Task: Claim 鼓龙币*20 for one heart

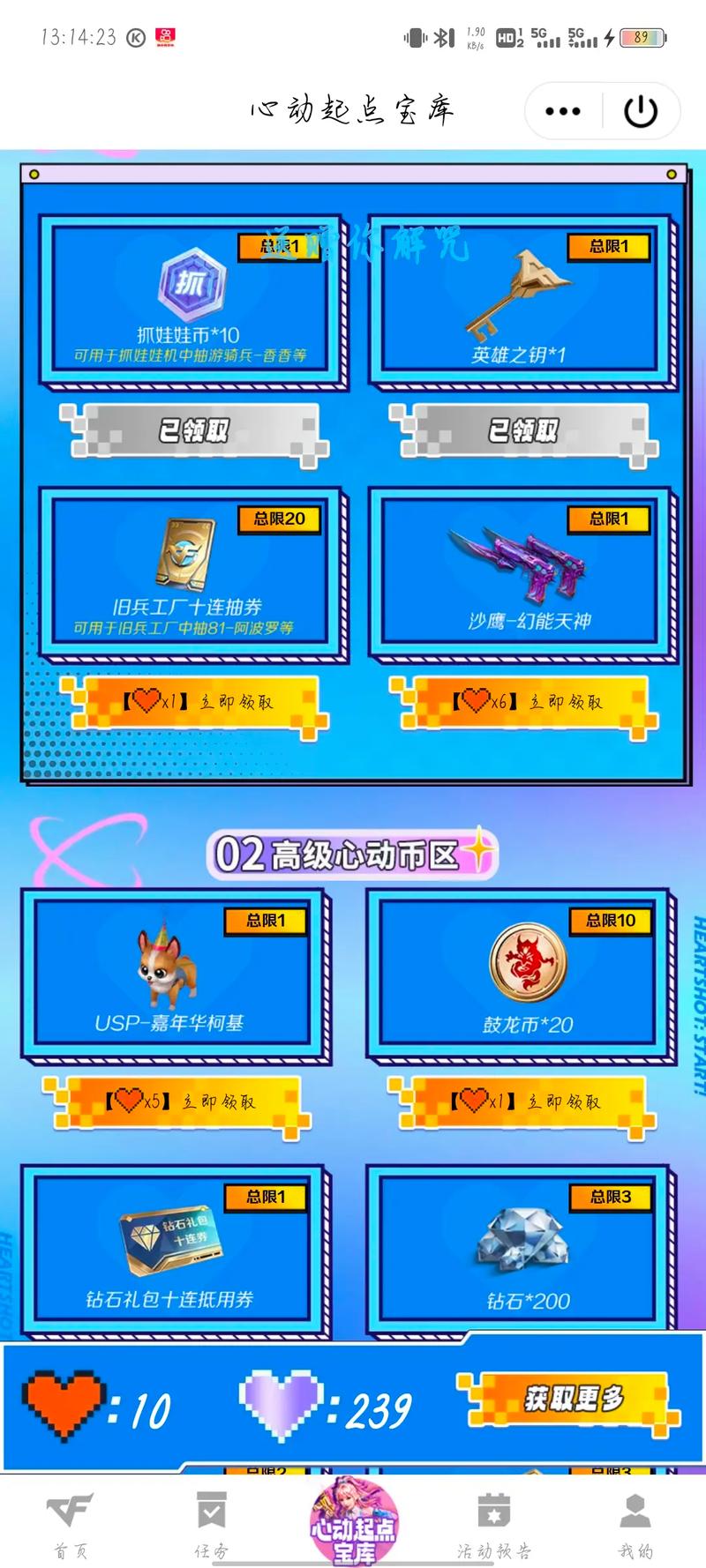Action: [523, 1101]
